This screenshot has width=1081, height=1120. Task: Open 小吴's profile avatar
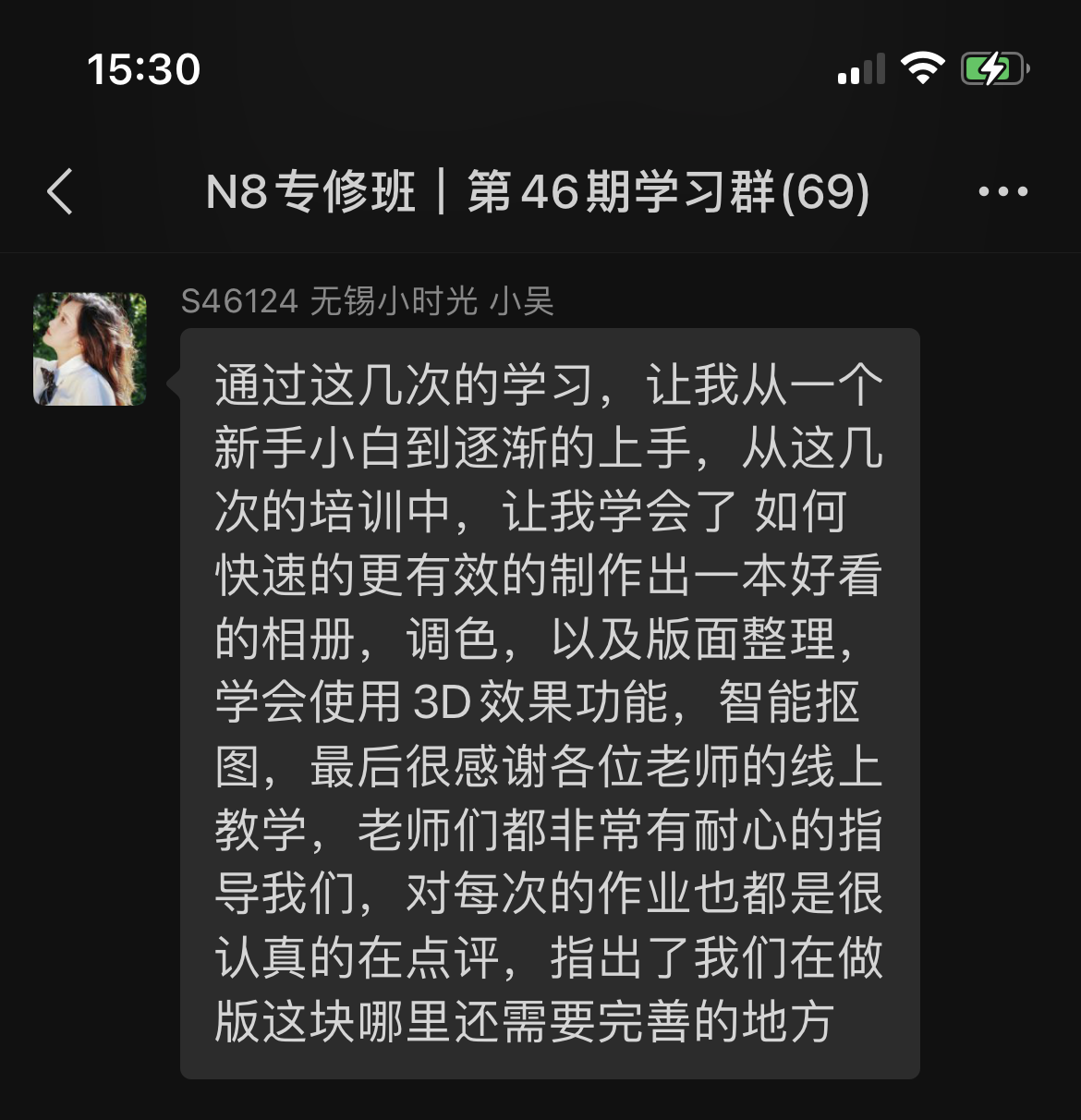90,349
